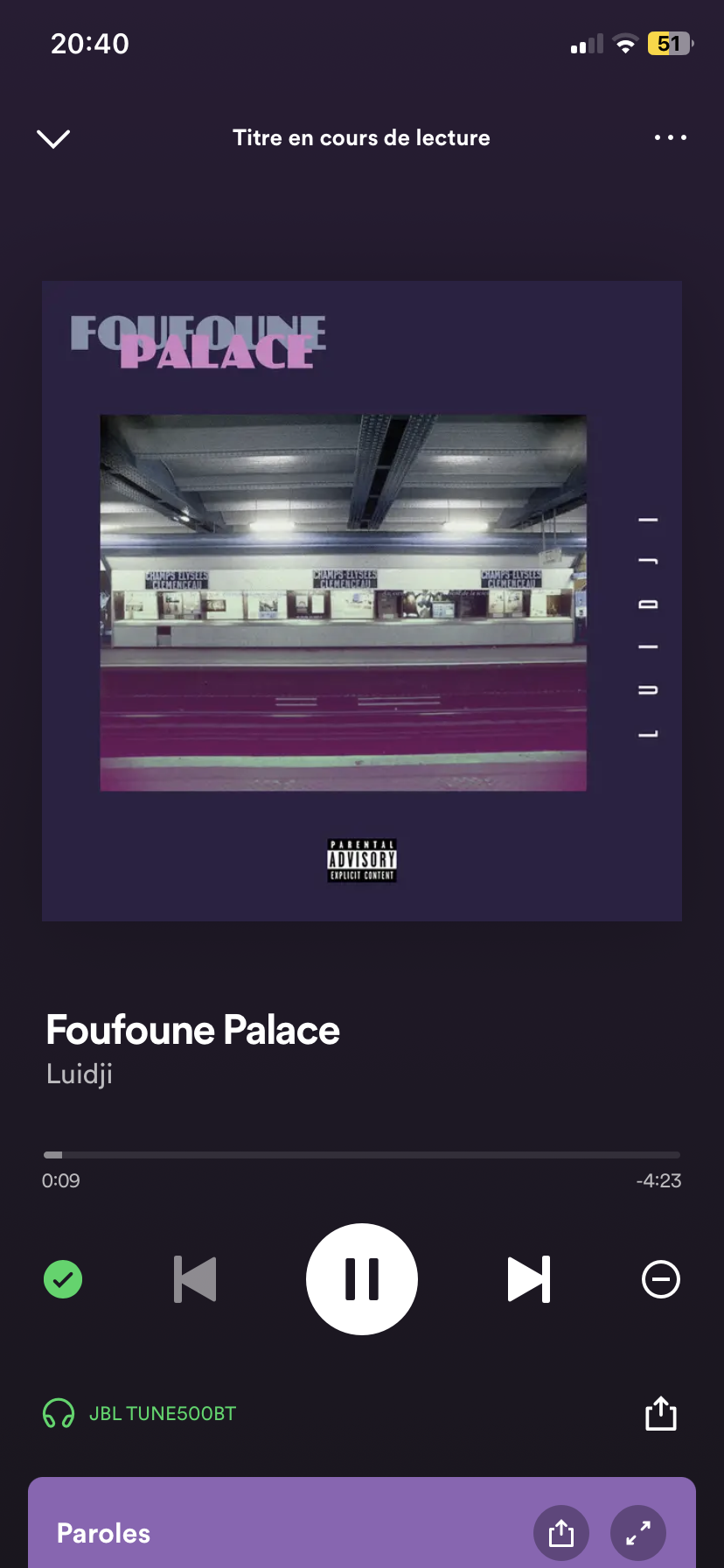The image size is (724, 1568).
Task: Tap the green checkmark to manage saved song
Action: tap(63, 1279)
